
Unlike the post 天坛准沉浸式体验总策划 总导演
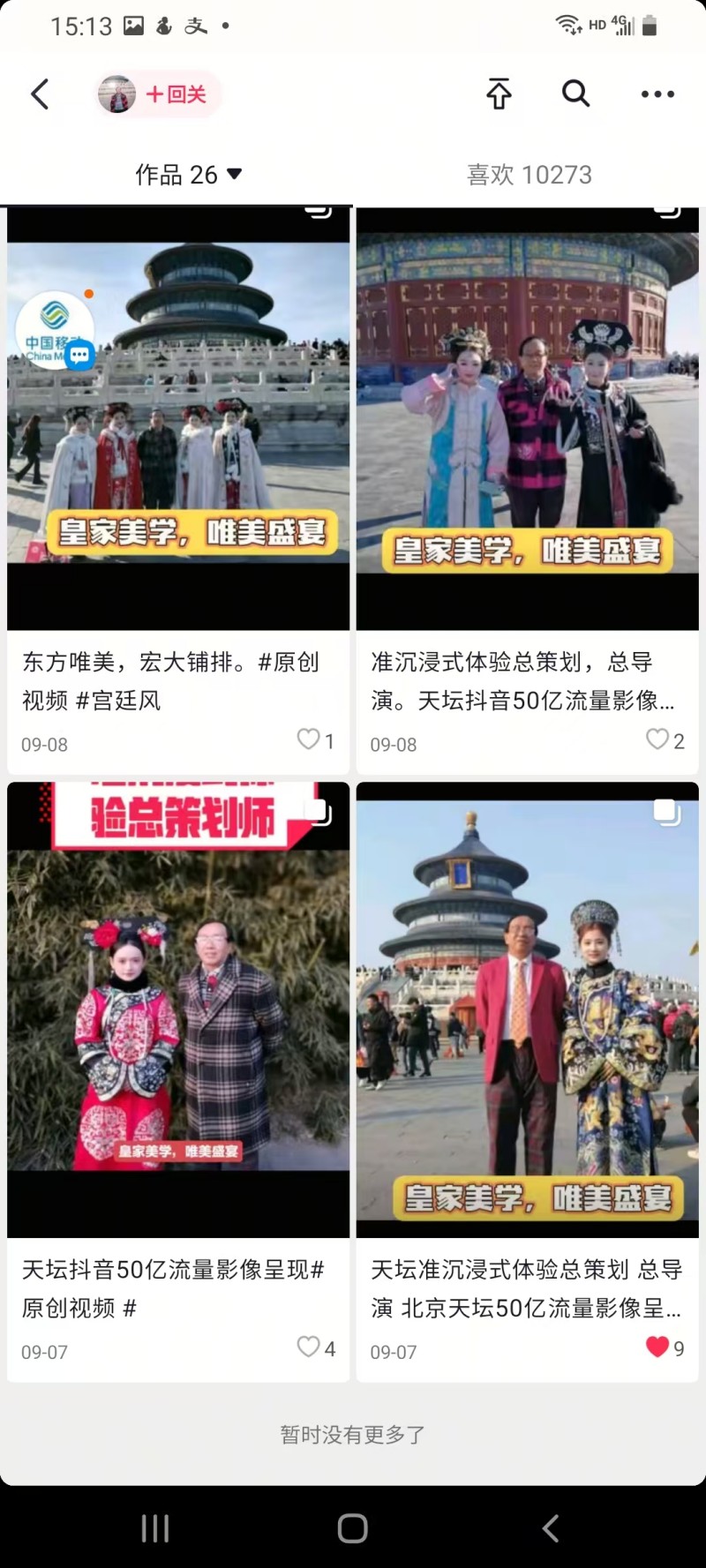(657, 1347)
